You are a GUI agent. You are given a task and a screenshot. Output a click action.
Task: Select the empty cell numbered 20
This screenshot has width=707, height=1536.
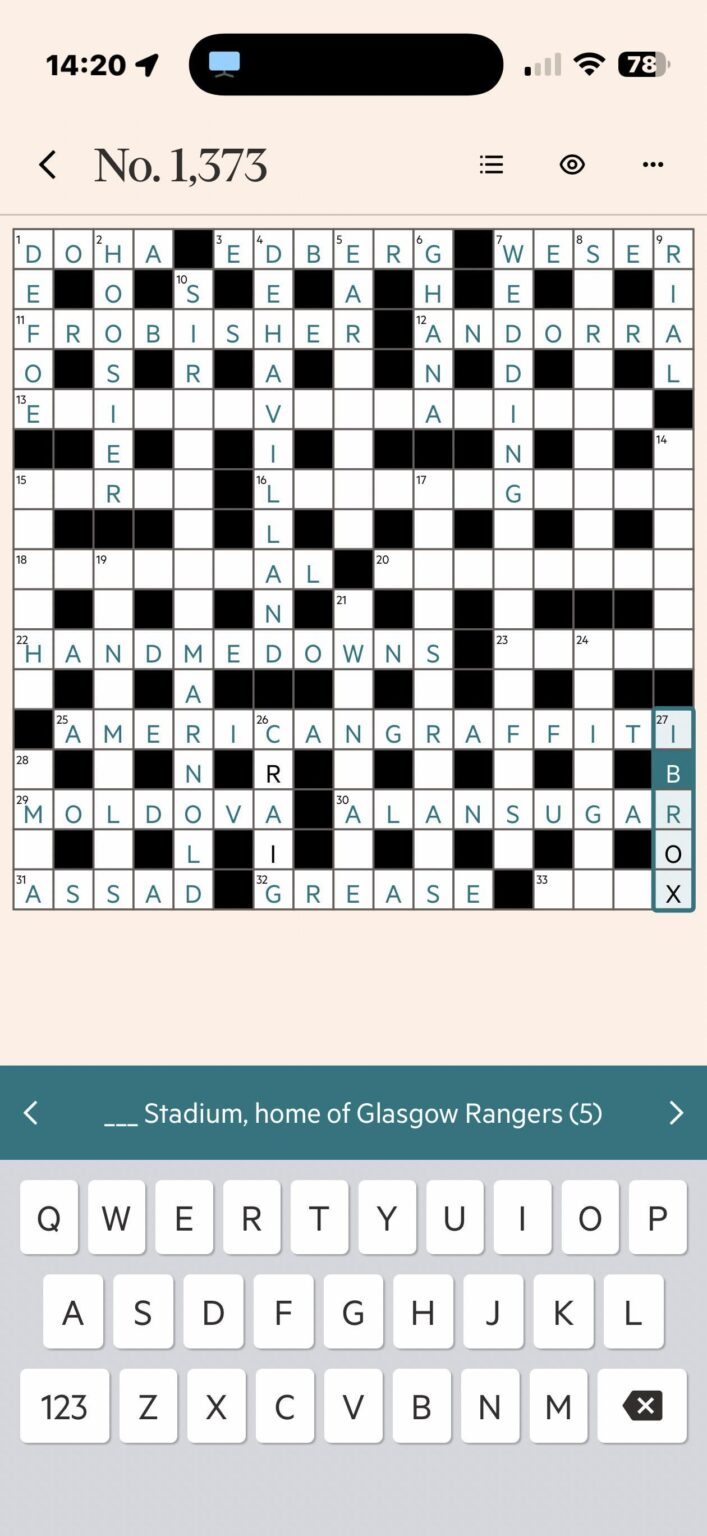coord(393,570)
